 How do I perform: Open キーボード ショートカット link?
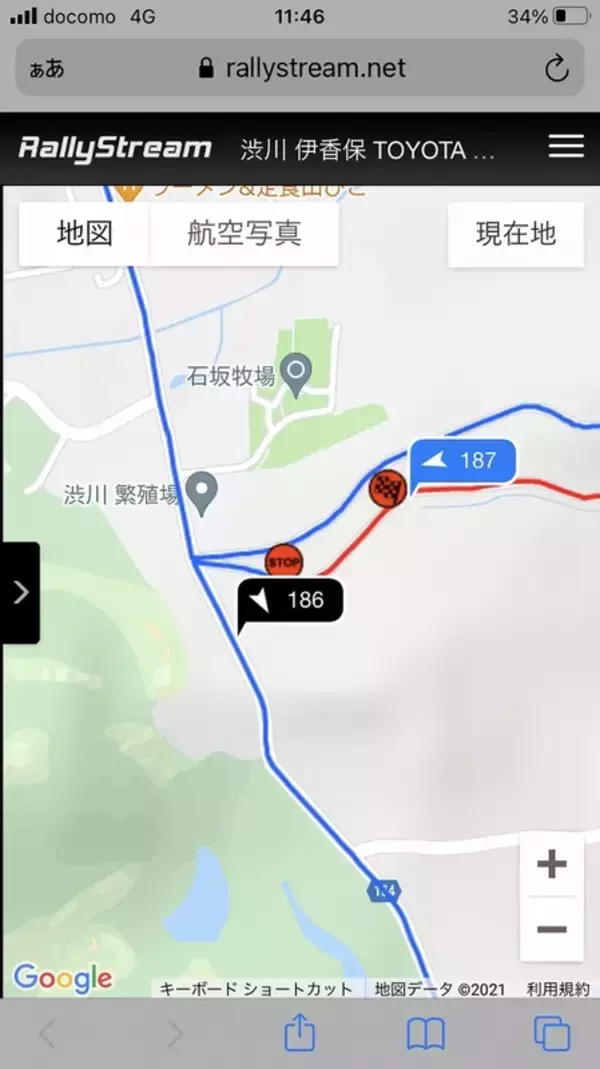coord(257,989)
